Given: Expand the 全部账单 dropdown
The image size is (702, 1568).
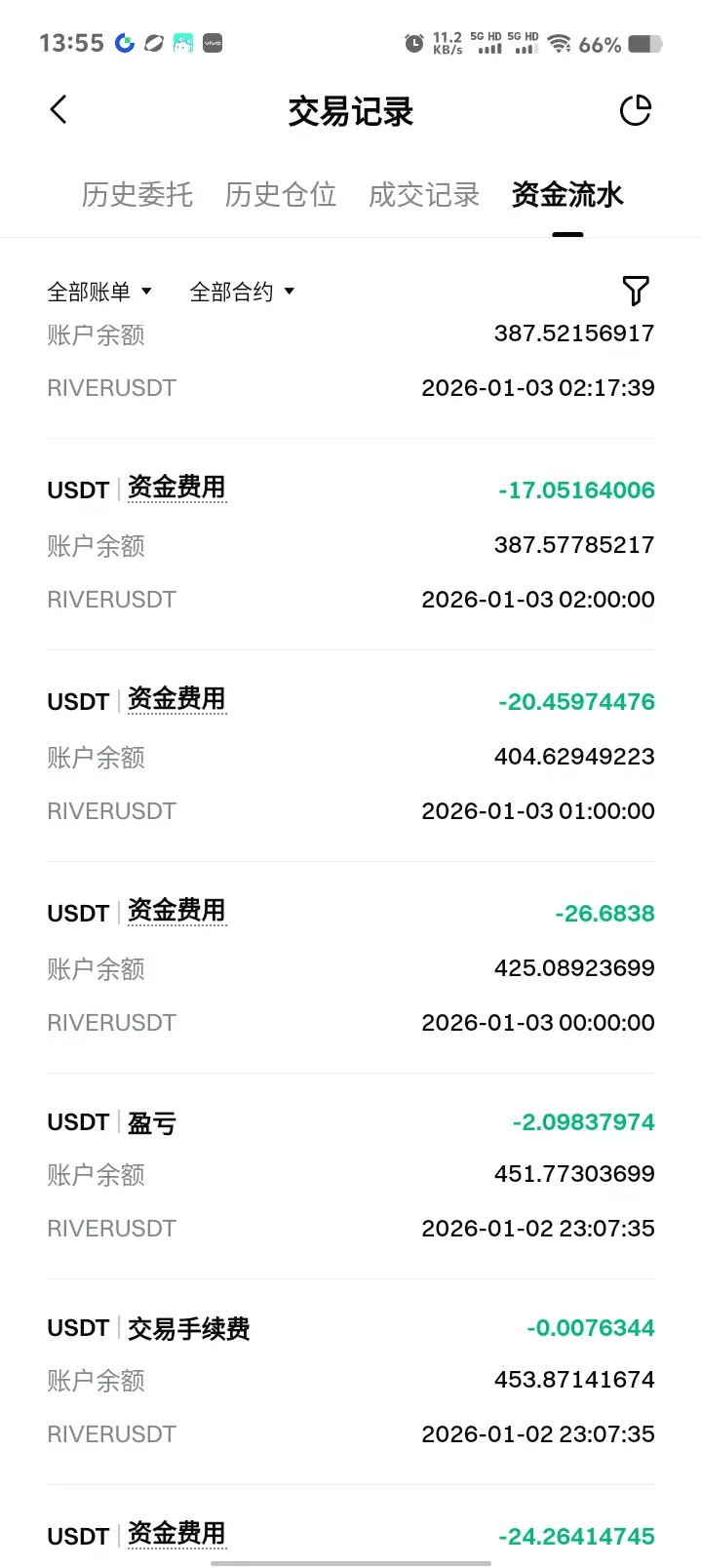Looking at the screenshot, I should coord(99,292).
